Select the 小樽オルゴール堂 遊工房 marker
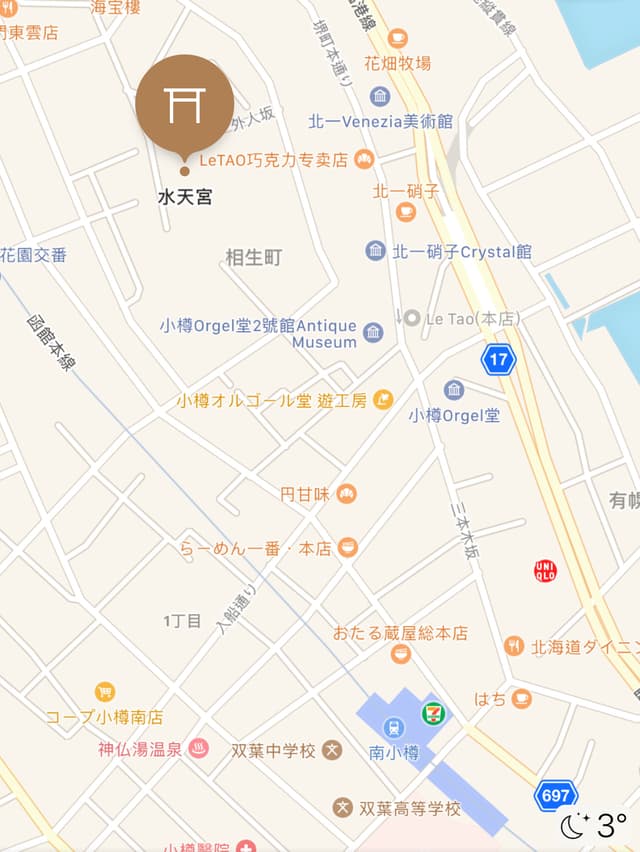The width and height of the screenshot is (640, 852). coord(383,400)
